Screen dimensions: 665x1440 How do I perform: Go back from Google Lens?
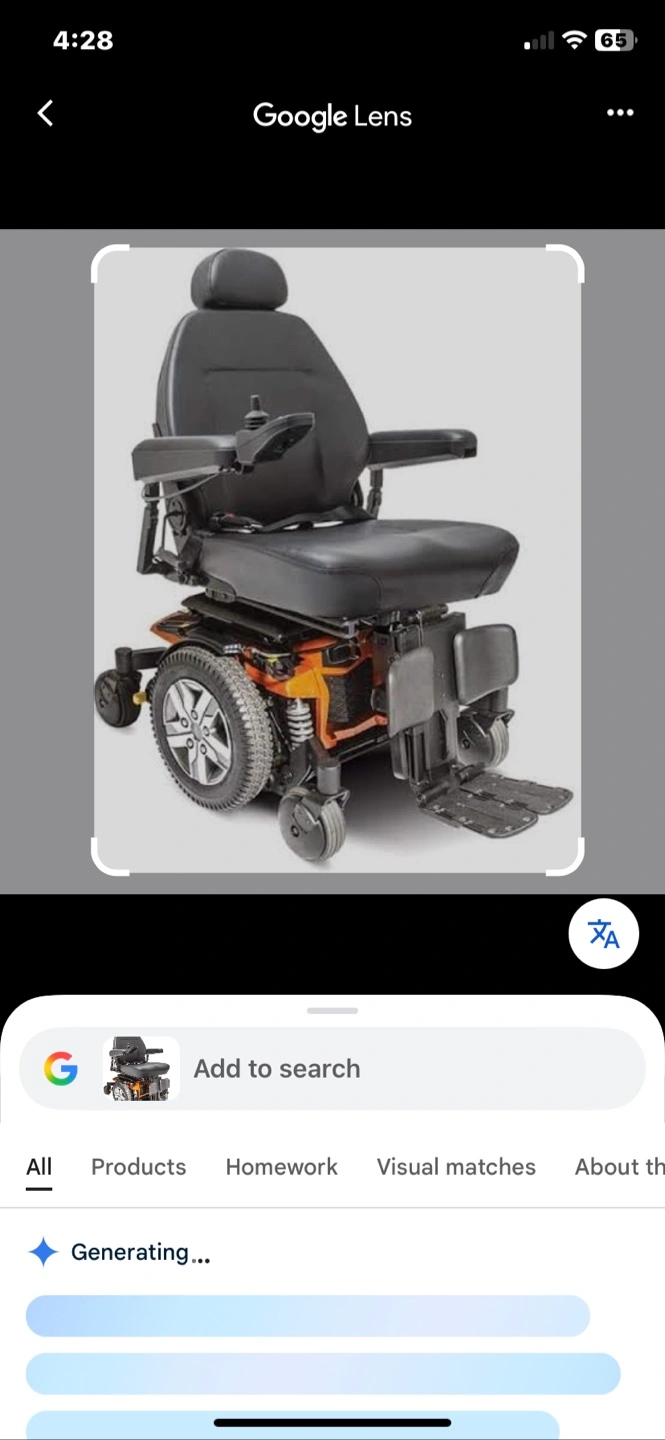coord(45,113)
